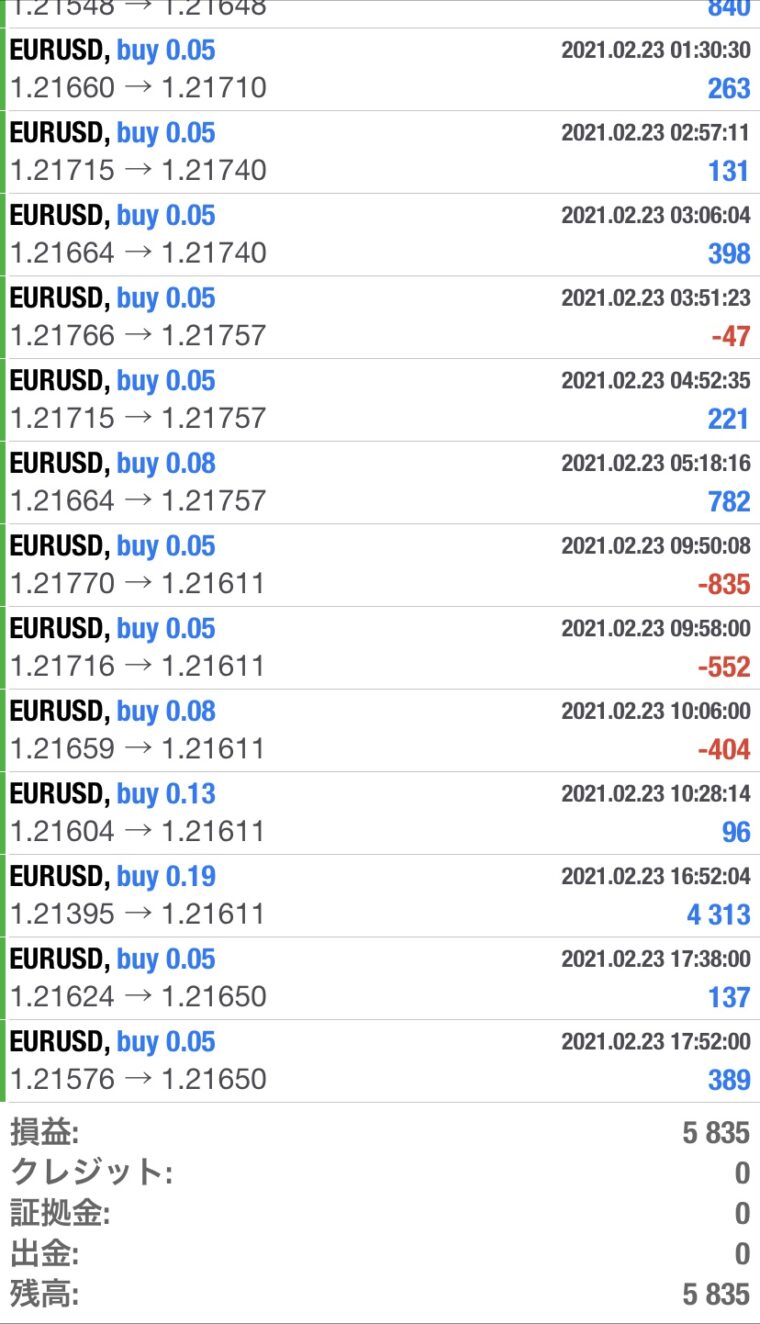Viewport: 760px width, 1324px height.
Task: Open the trade closed at 17:38:00
Action: (x=380, y=978)
